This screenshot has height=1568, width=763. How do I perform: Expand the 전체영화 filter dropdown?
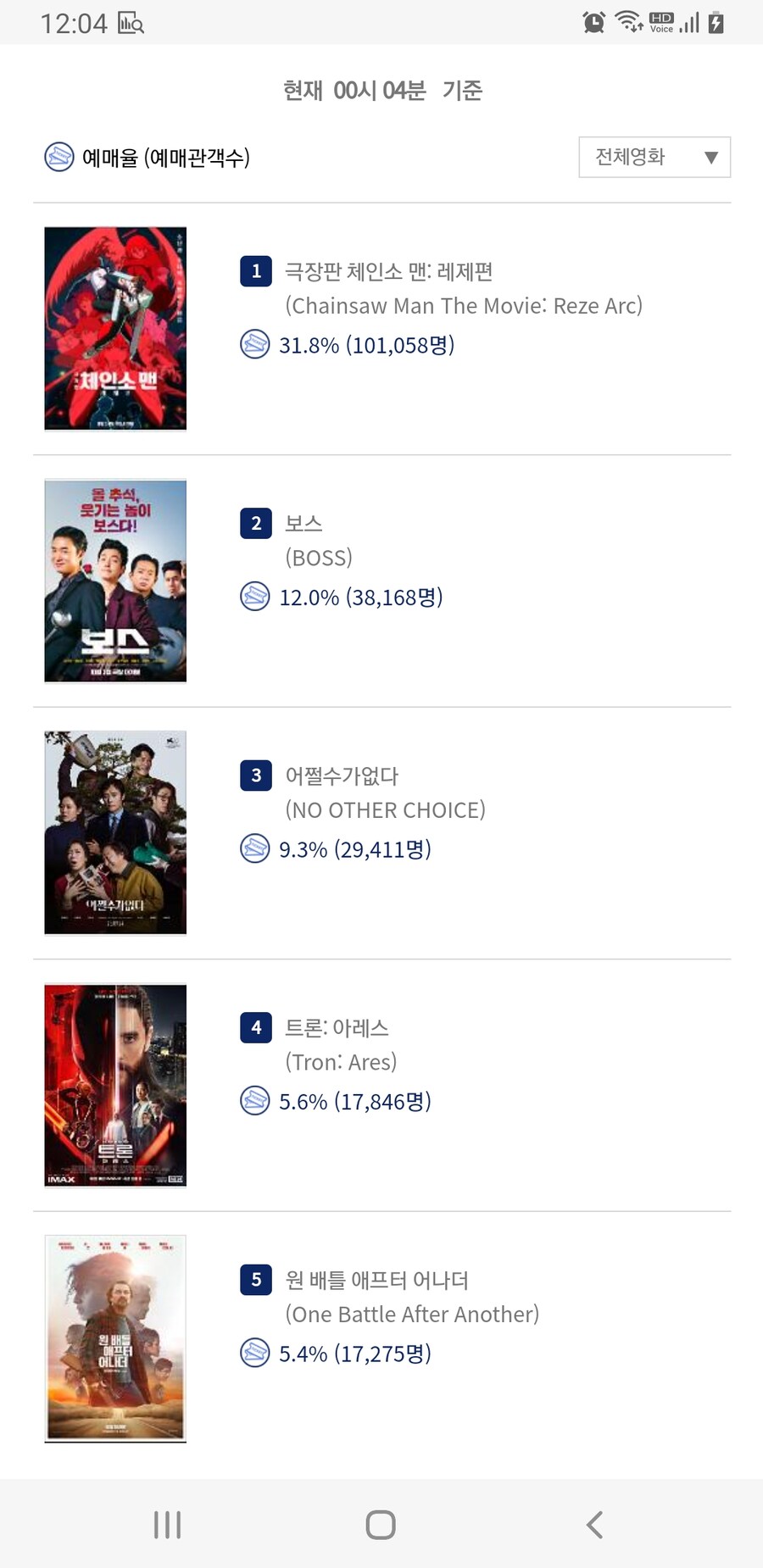pyautogui.click(x=654, y=158)
